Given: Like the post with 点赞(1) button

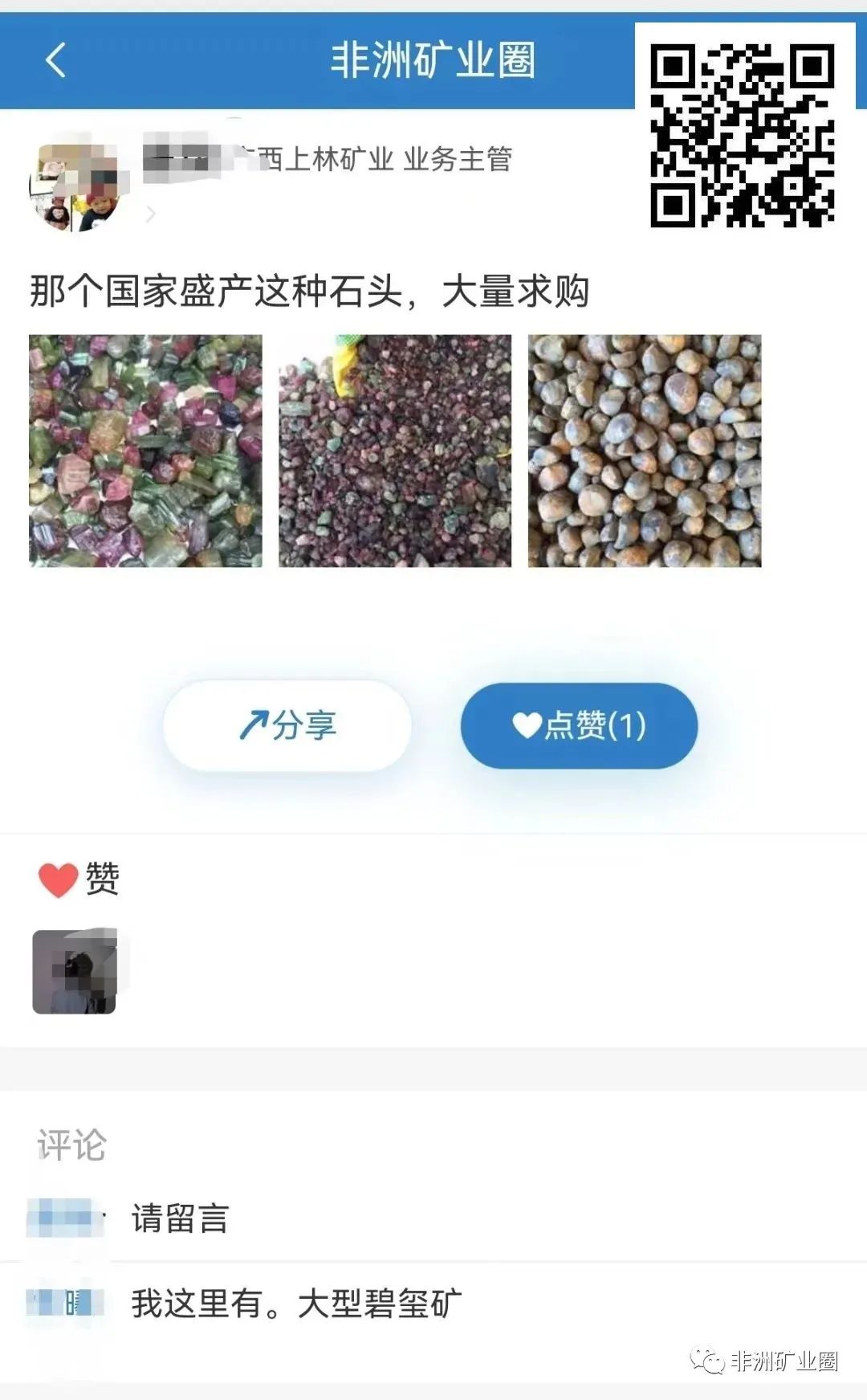Looking at the screenshot, I should click(x=579, y=725).
